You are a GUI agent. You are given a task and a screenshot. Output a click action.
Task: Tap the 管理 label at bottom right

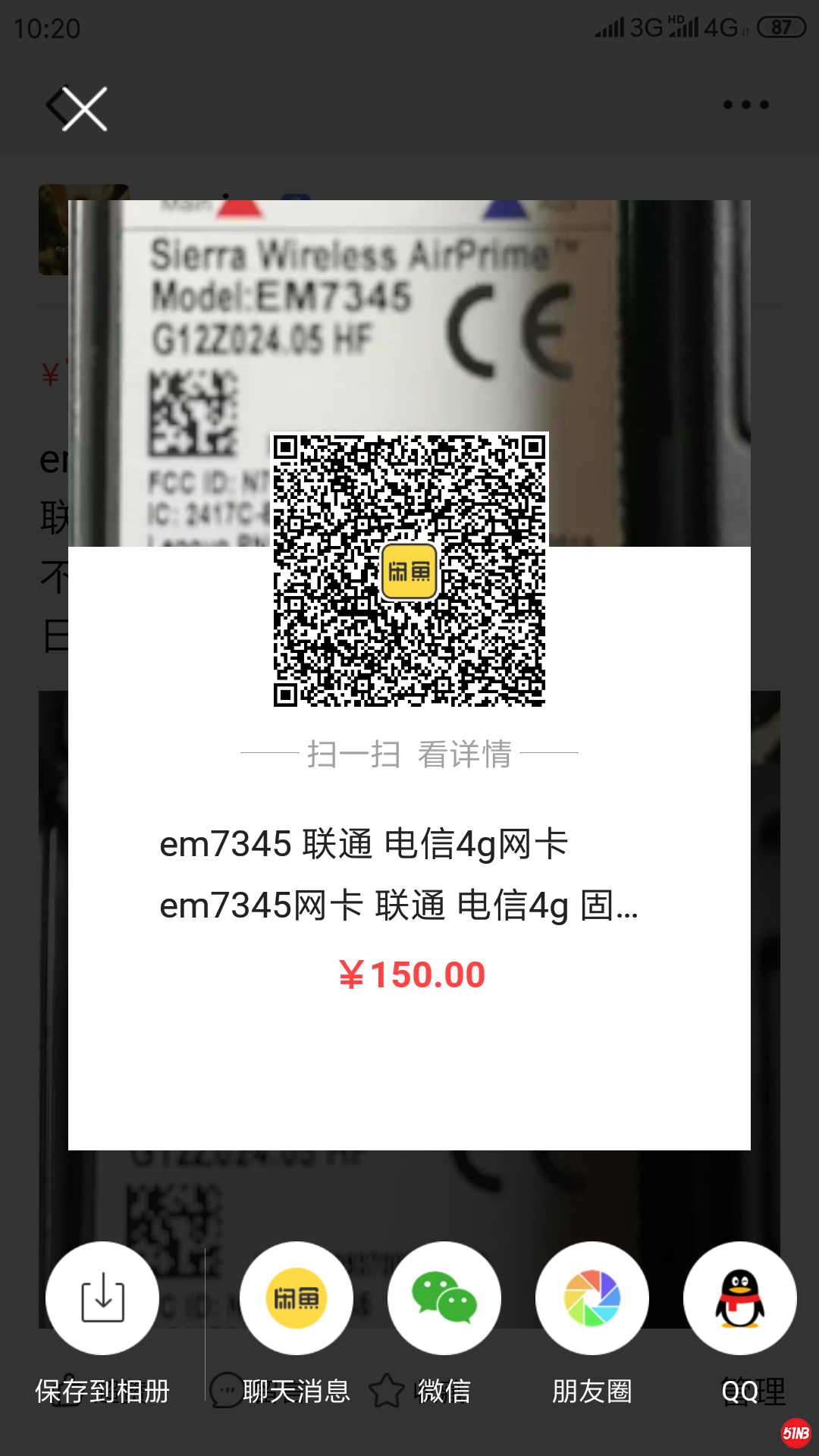point(753,1392)
